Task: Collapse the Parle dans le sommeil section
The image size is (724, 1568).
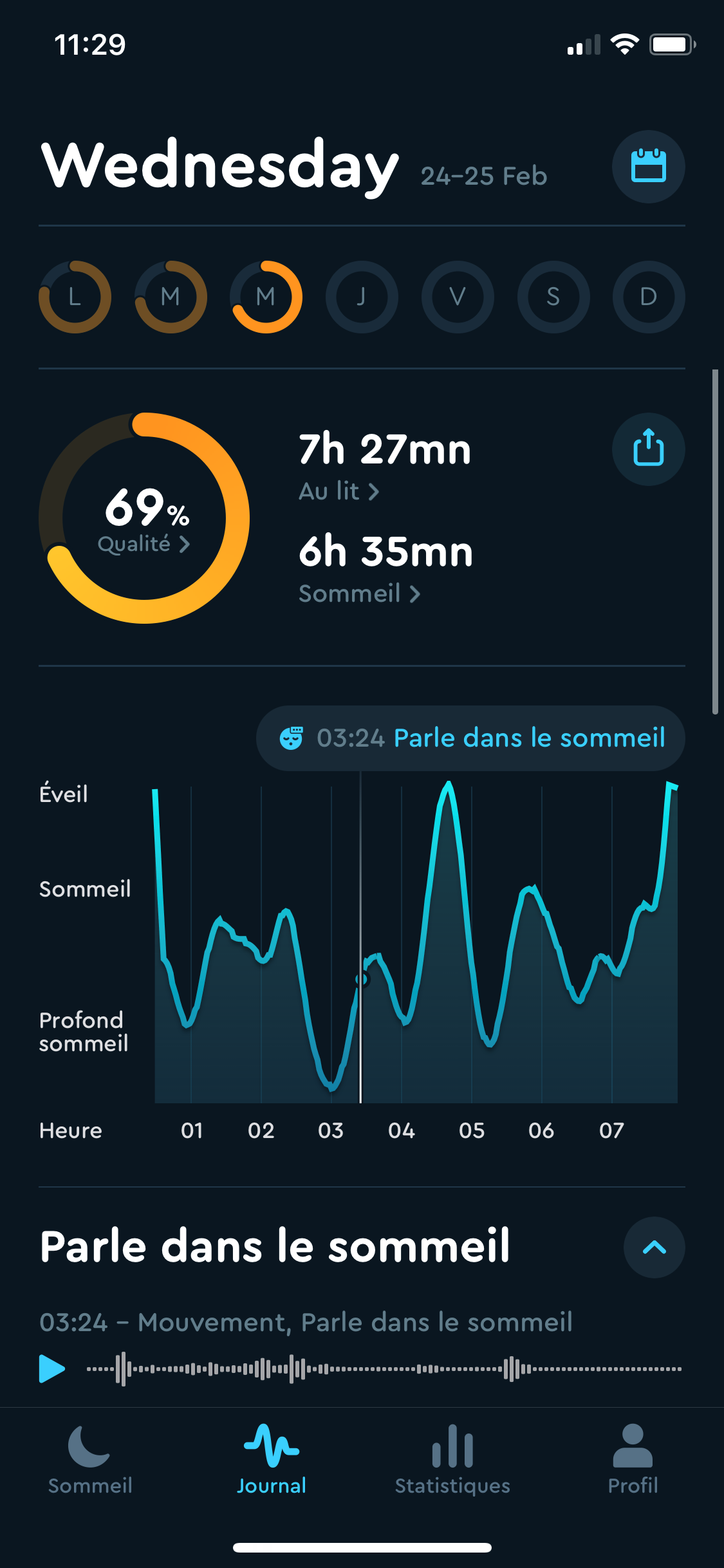Action: click(x=654, y=1247)
